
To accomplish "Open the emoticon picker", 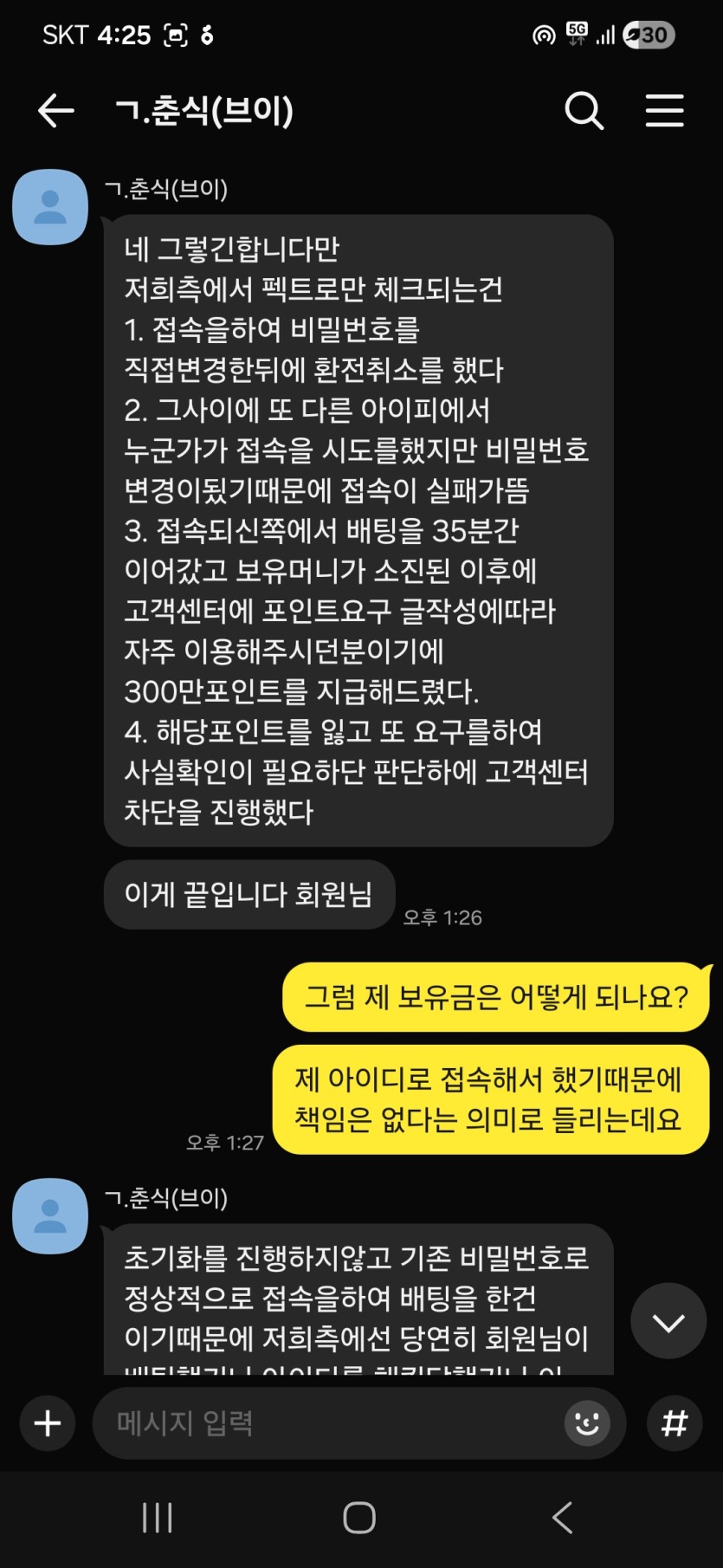I will click(x=587, y=1423).
